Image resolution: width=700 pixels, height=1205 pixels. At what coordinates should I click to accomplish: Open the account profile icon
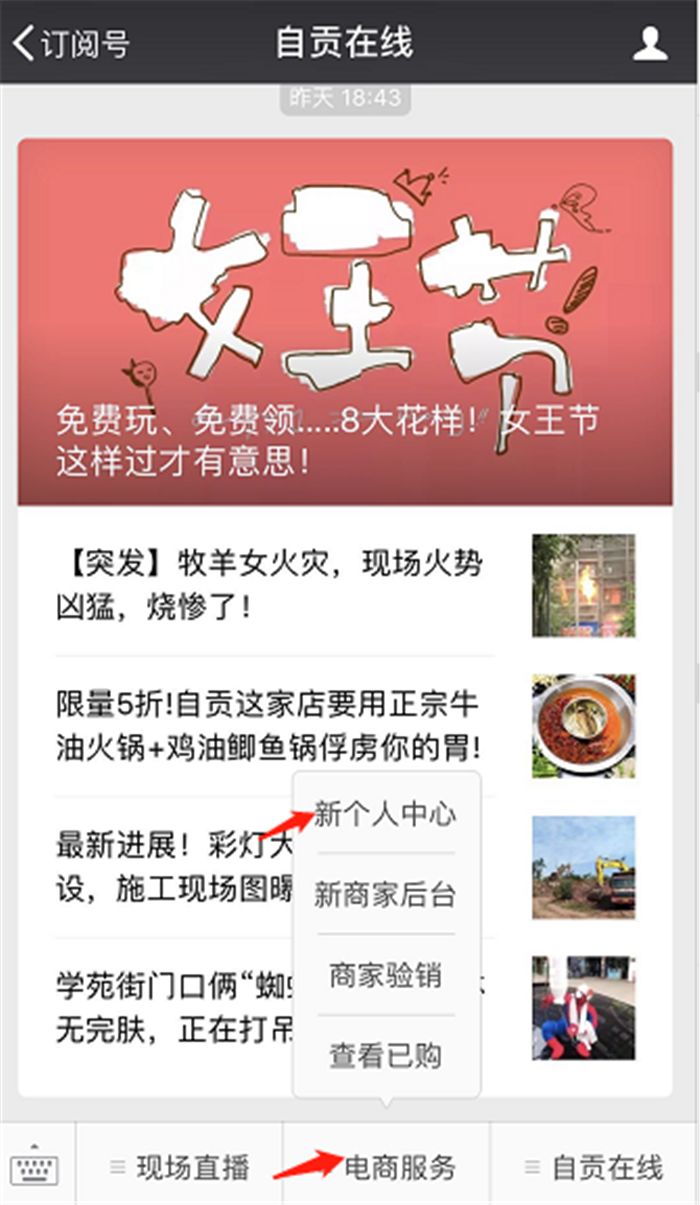(x=650, y=43)
